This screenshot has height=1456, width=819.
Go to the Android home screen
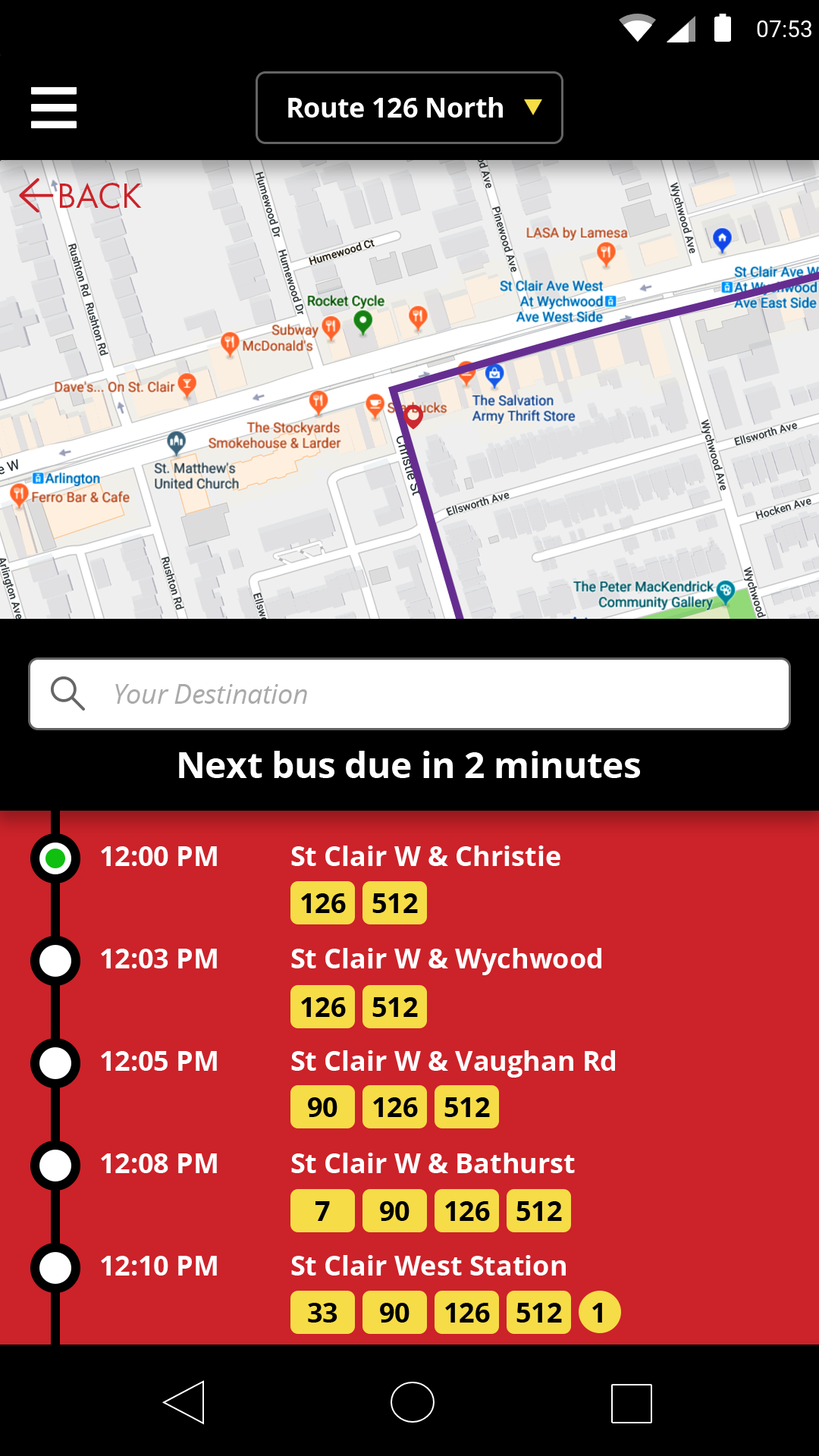(412, 1402)
